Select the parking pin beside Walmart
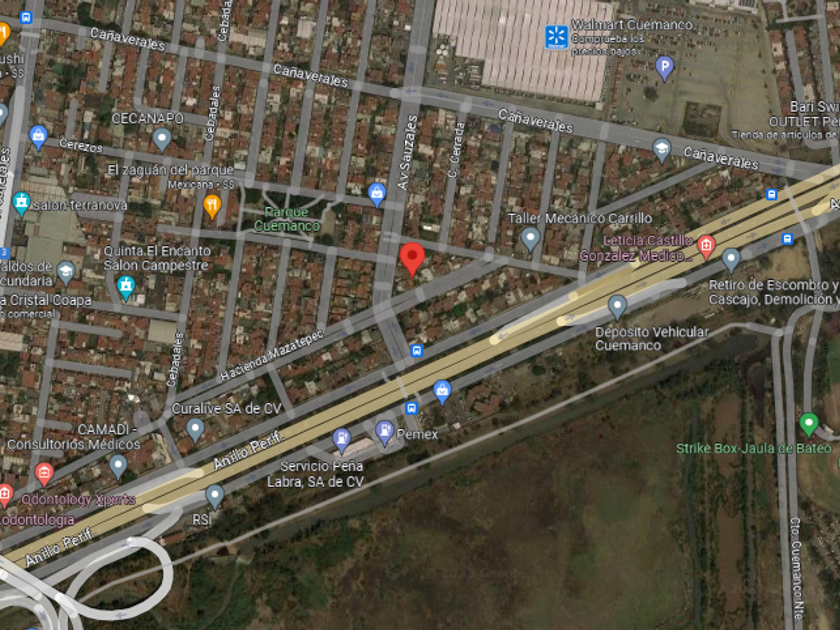The height and width of the screenshot is (630, 840). click(x=664, y=69)
